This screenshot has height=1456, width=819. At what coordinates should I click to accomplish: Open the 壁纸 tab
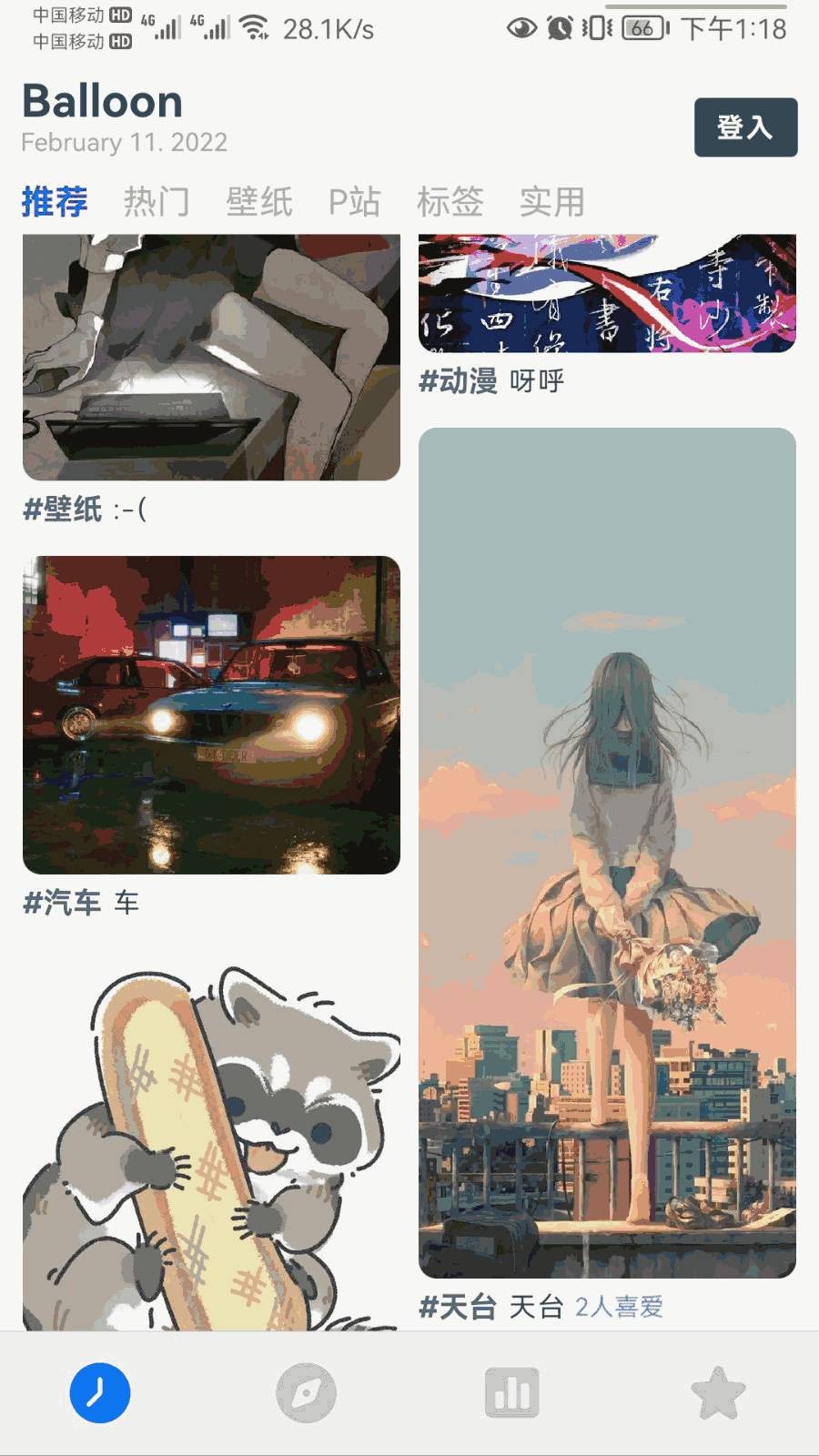pyautogui.click(x=259, y=201)
